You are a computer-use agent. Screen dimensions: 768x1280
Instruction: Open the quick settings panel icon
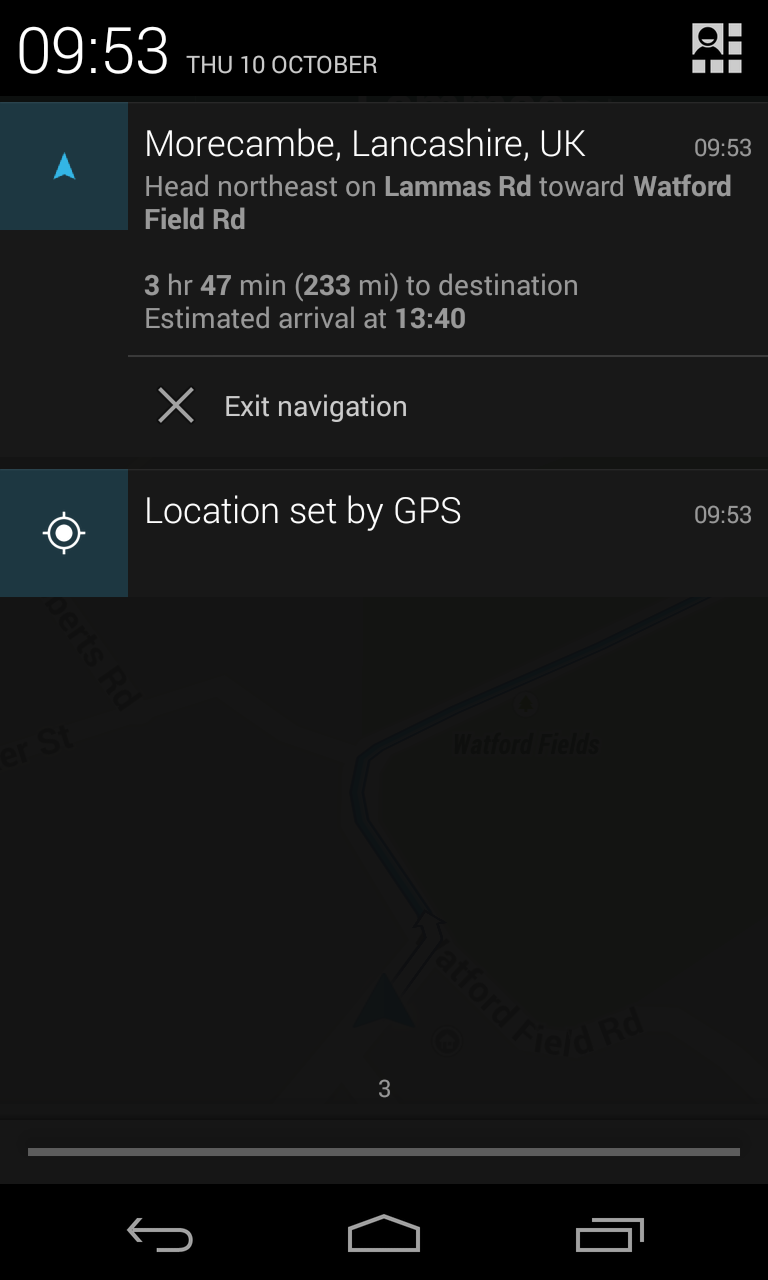(x=717, y=48)
